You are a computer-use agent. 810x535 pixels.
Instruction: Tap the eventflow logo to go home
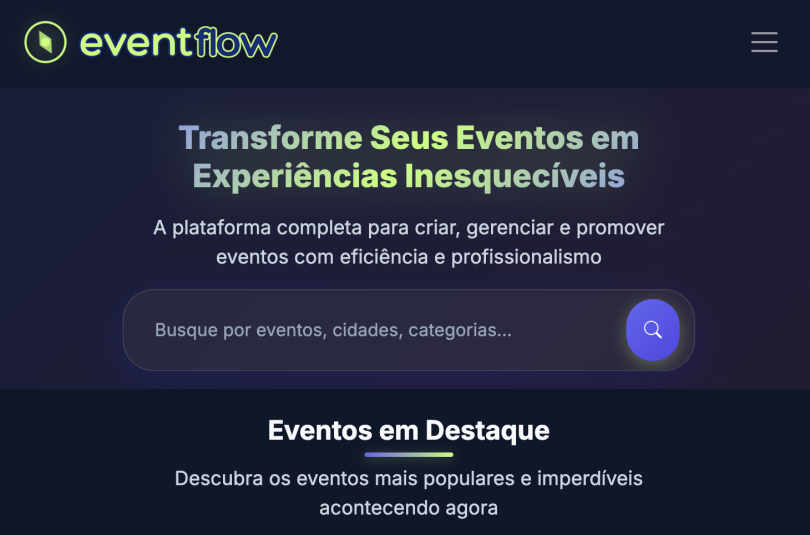[x=151, y=42]
